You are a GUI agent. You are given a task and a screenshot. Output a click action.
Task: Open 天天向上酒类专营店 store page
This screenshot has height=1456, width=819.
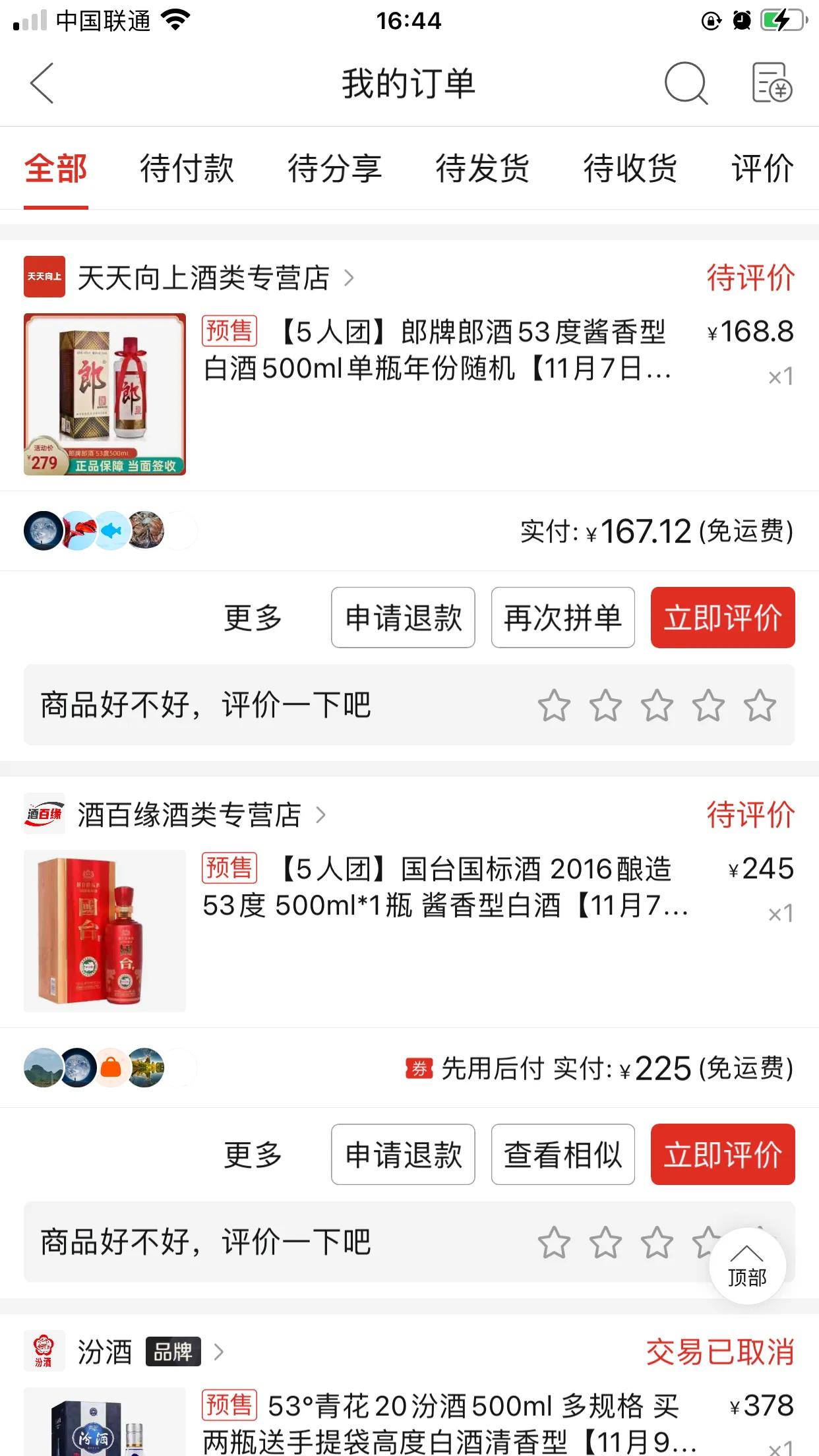point(203,278)
